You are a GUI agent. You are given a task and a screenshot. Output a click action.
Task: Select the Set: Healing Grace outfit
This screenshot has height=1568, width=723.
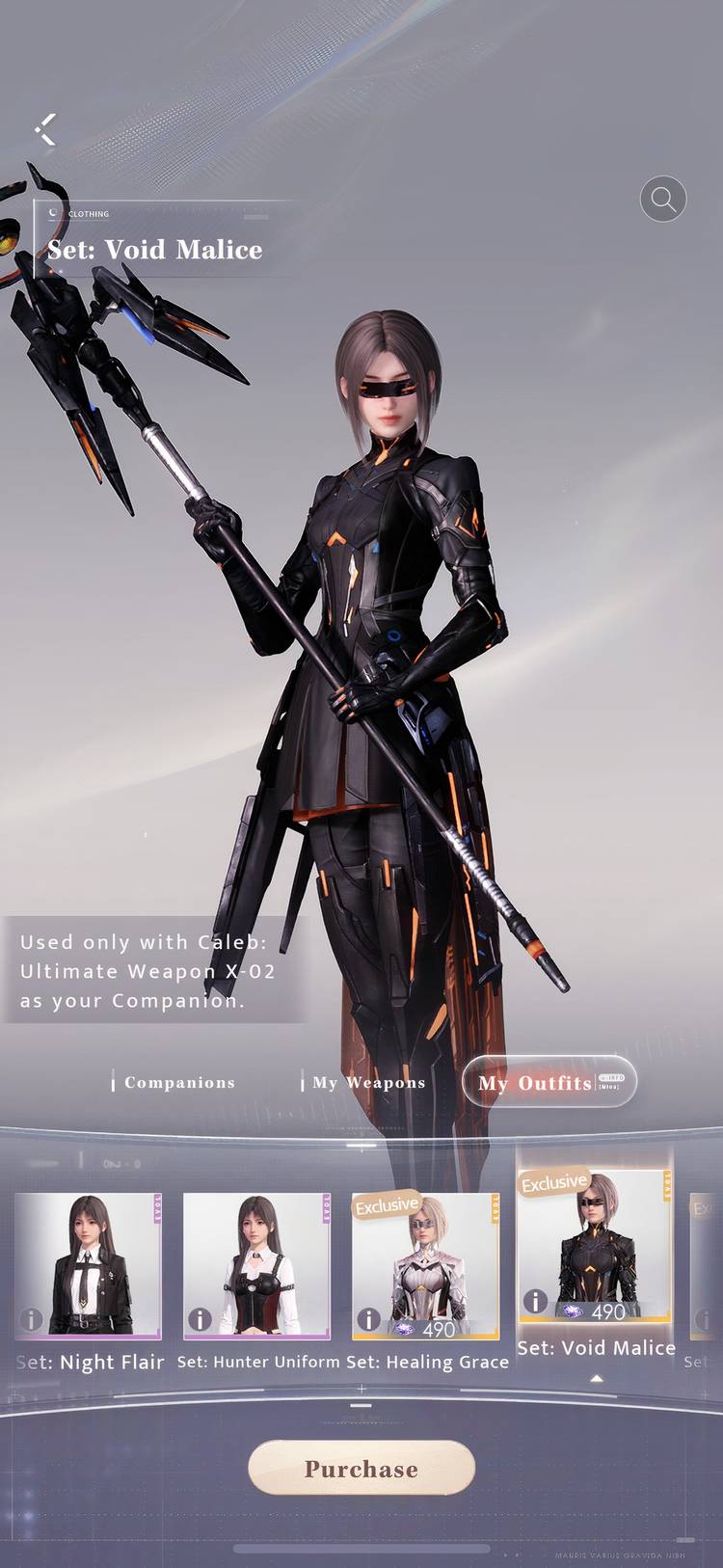pos(425,1265)
